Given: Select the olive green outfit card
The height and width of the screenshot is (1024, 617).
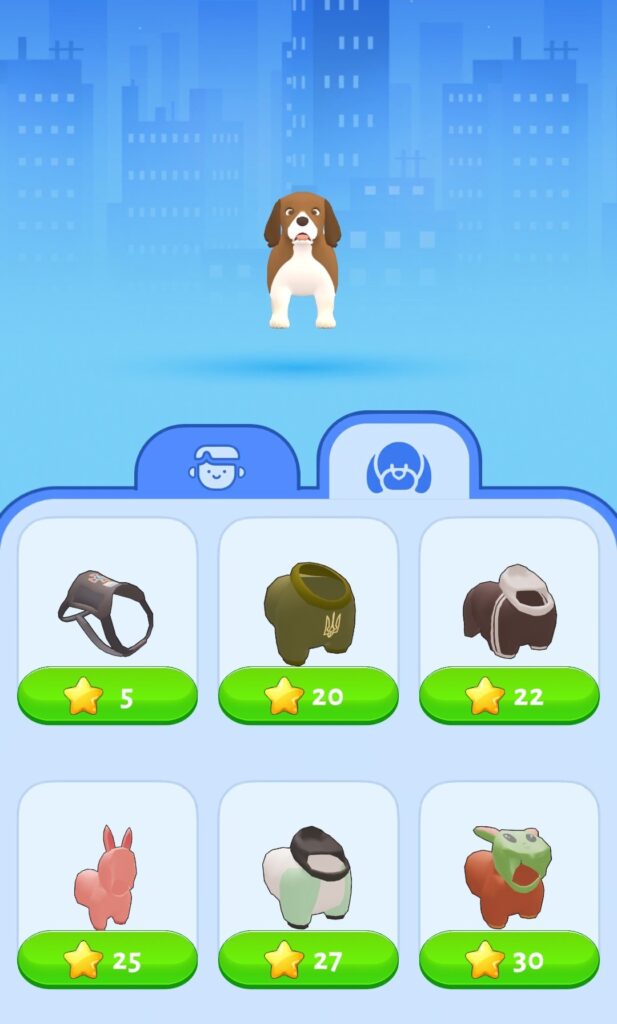Looking at the screenshot, I should [308, 598].
